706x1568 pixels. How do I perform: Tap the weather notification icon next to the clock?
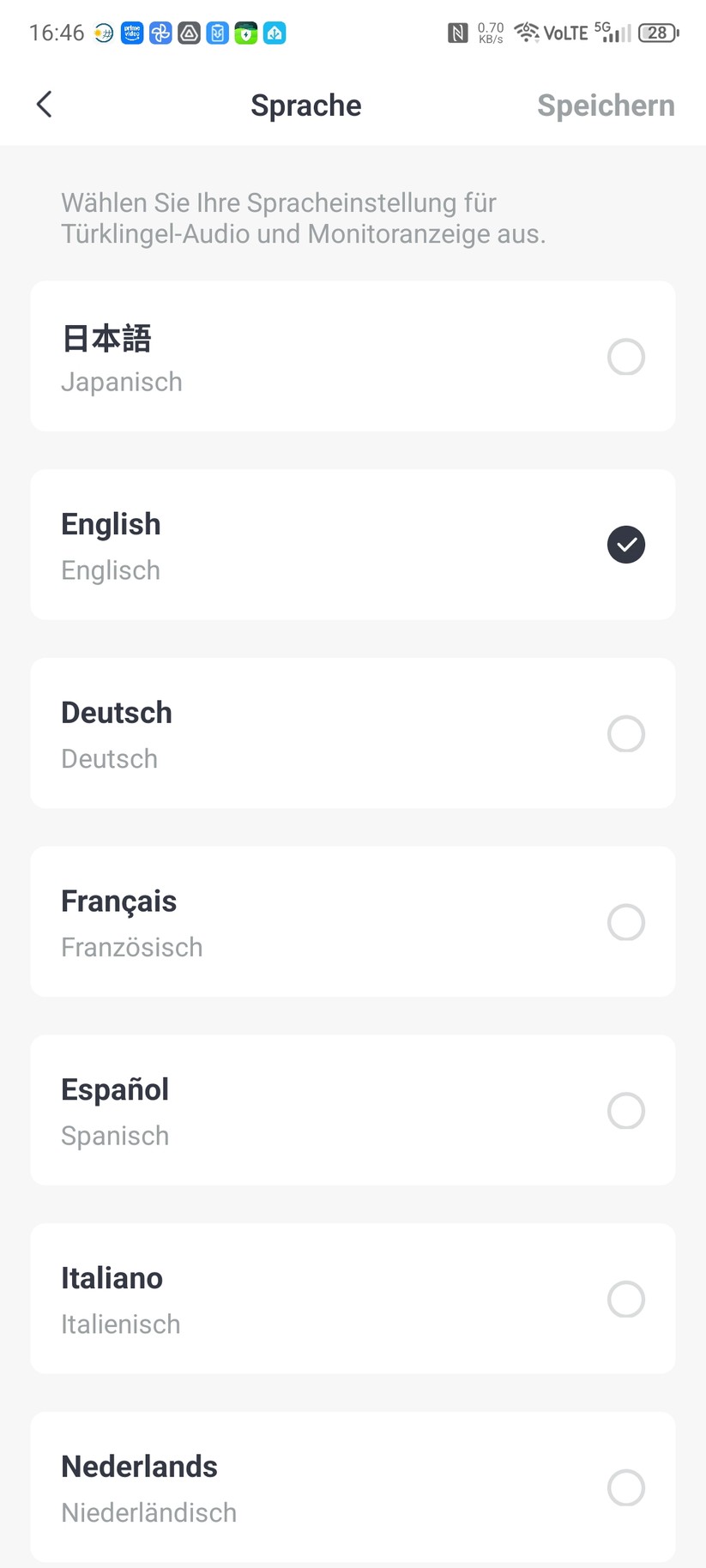click(x=100, y=33)
